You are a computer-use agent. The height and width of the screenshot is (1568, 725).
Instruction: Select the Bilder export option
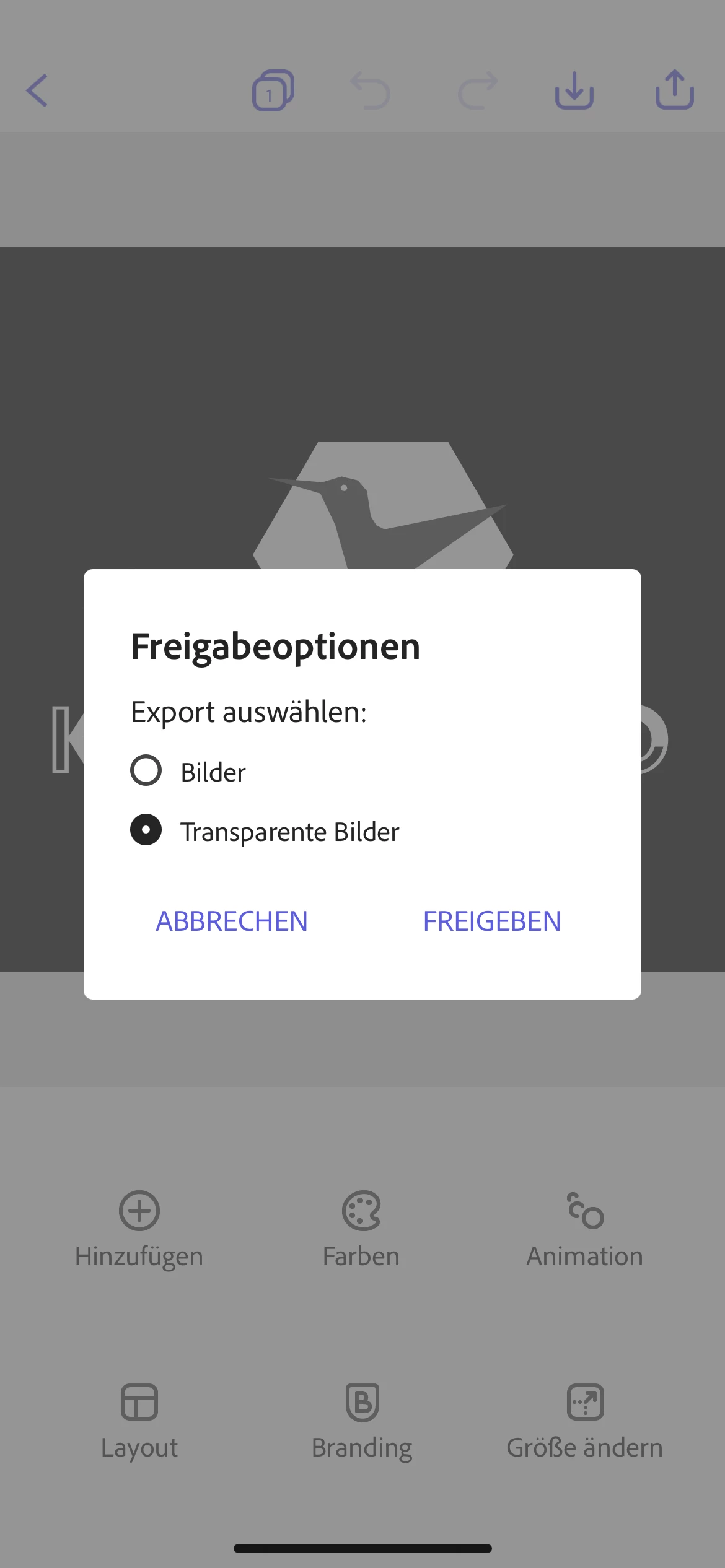[x=146, y=771]
